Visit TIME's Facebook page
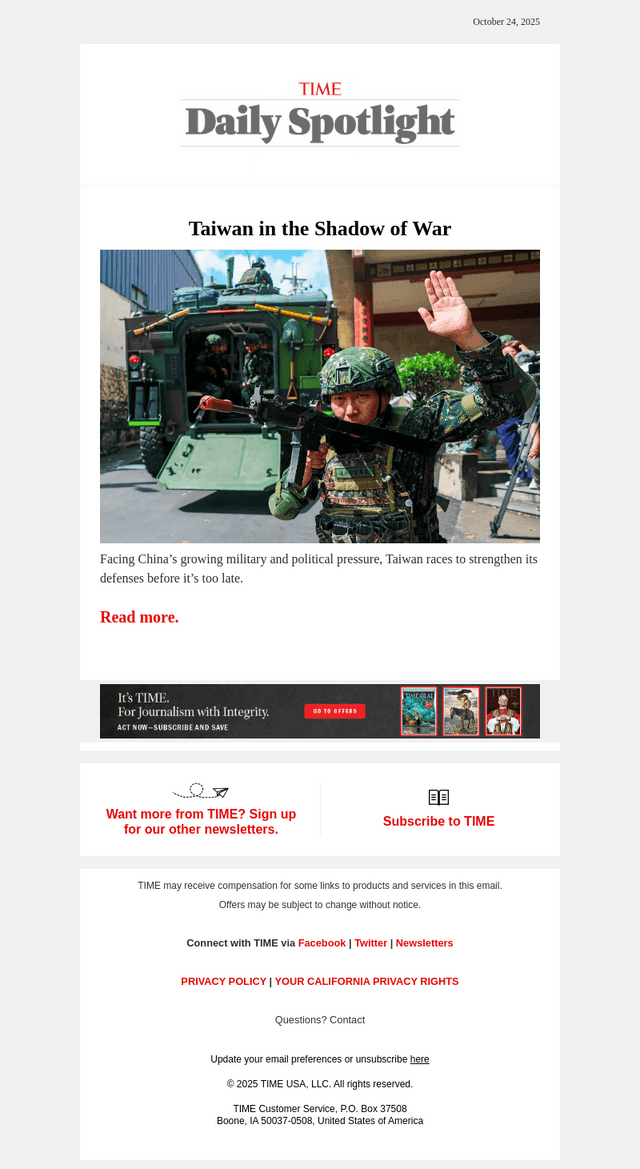640x1169 pixels. click(321, 943)
